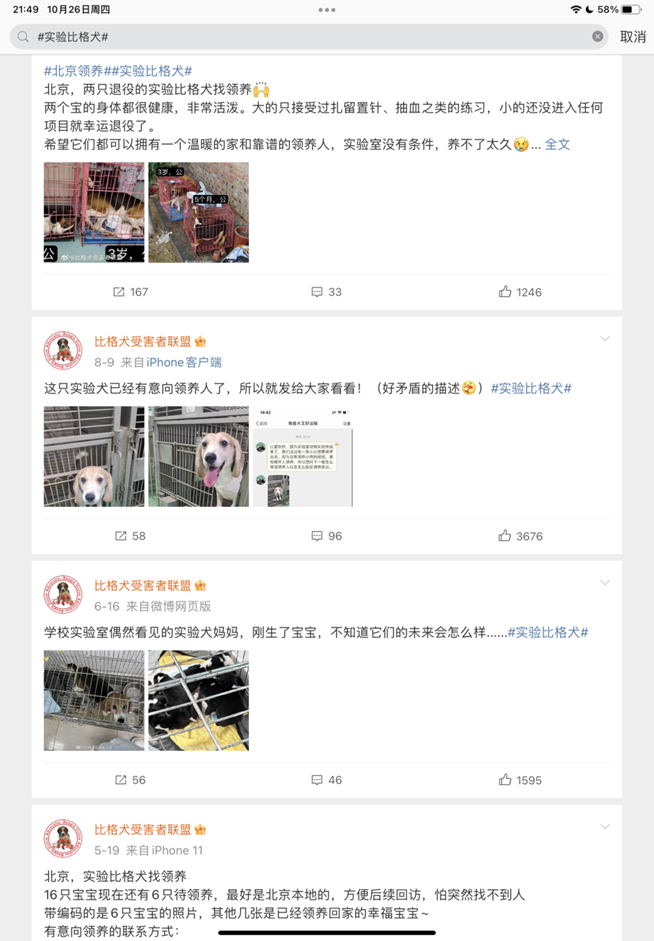654x941 pixels.
Task: Open the dropdown arrow on the 5-19 post
Action: point(604,827)
